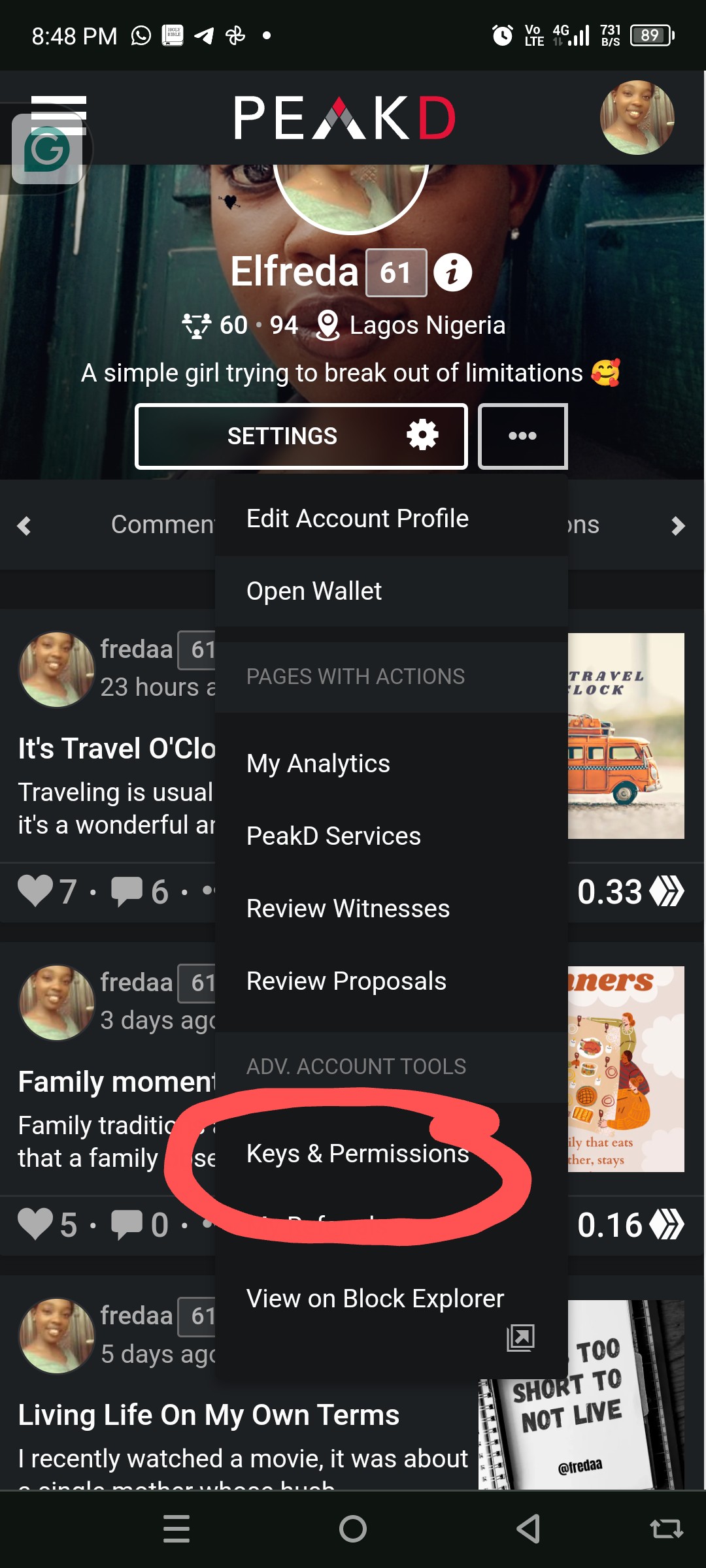Go to PeakD Services

[x=333, y=836]
